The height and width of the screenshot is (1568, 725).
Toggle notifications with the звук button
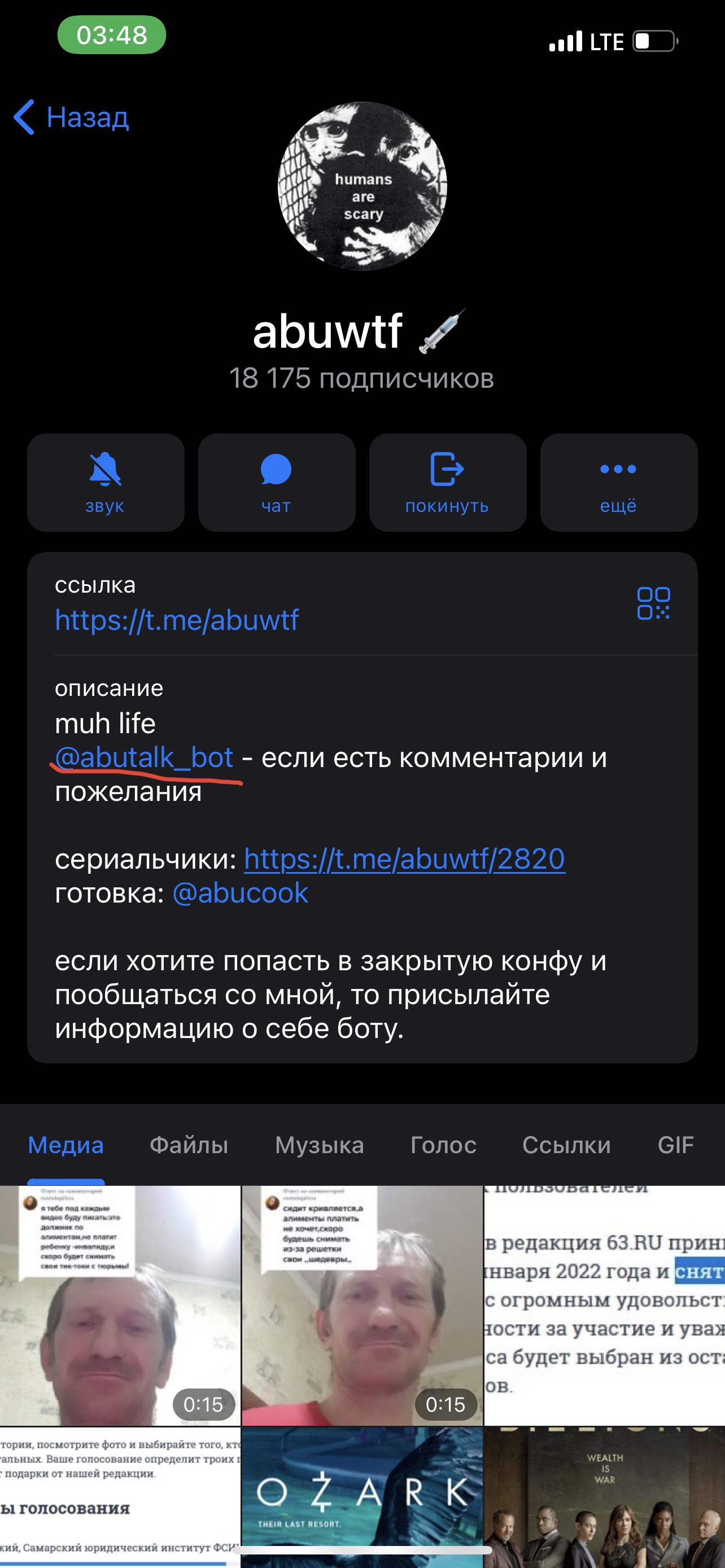pyautogui.click(x=106, y=482)
